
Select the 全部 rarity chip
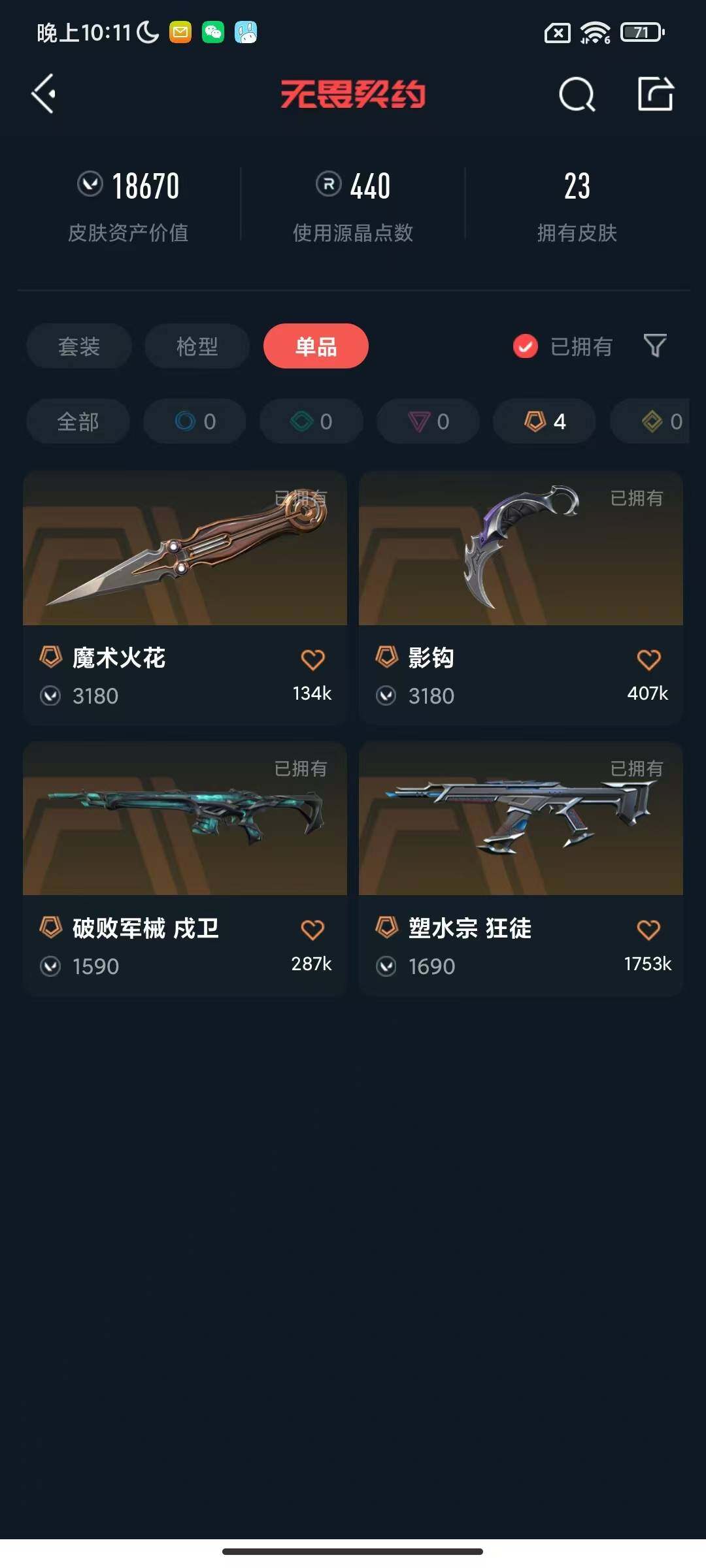click(x=78, y=421)
